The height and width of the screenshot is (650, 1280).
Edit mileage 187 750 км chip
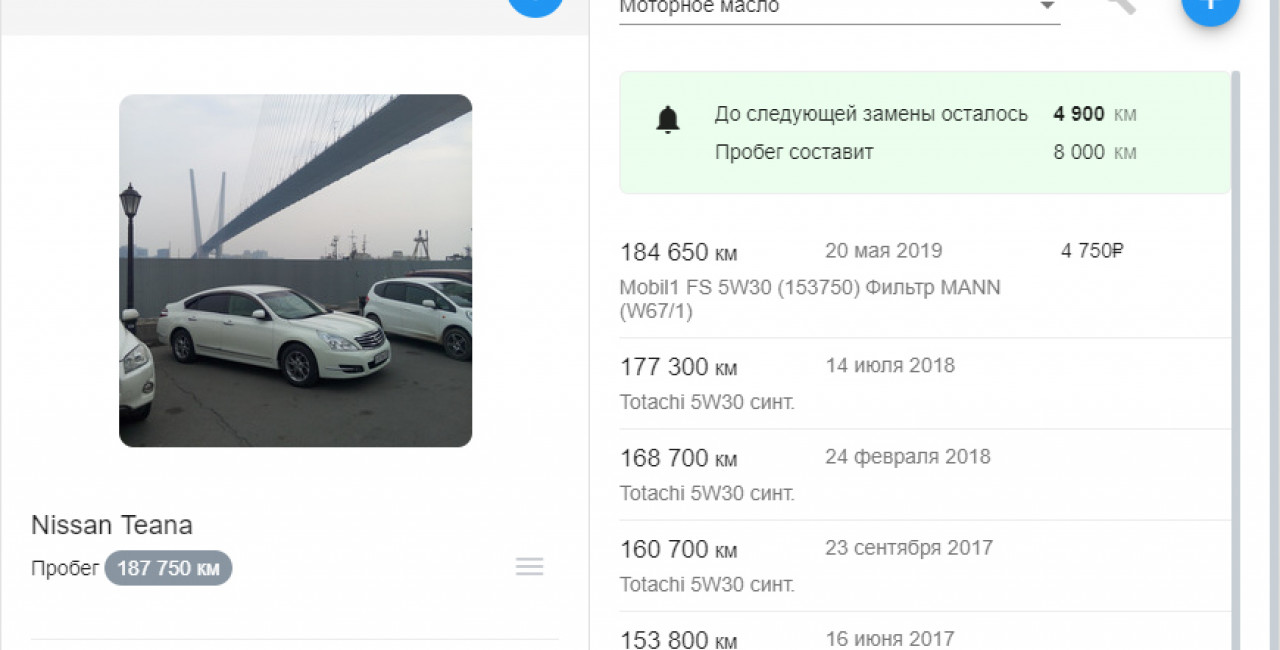click(168, 568)
